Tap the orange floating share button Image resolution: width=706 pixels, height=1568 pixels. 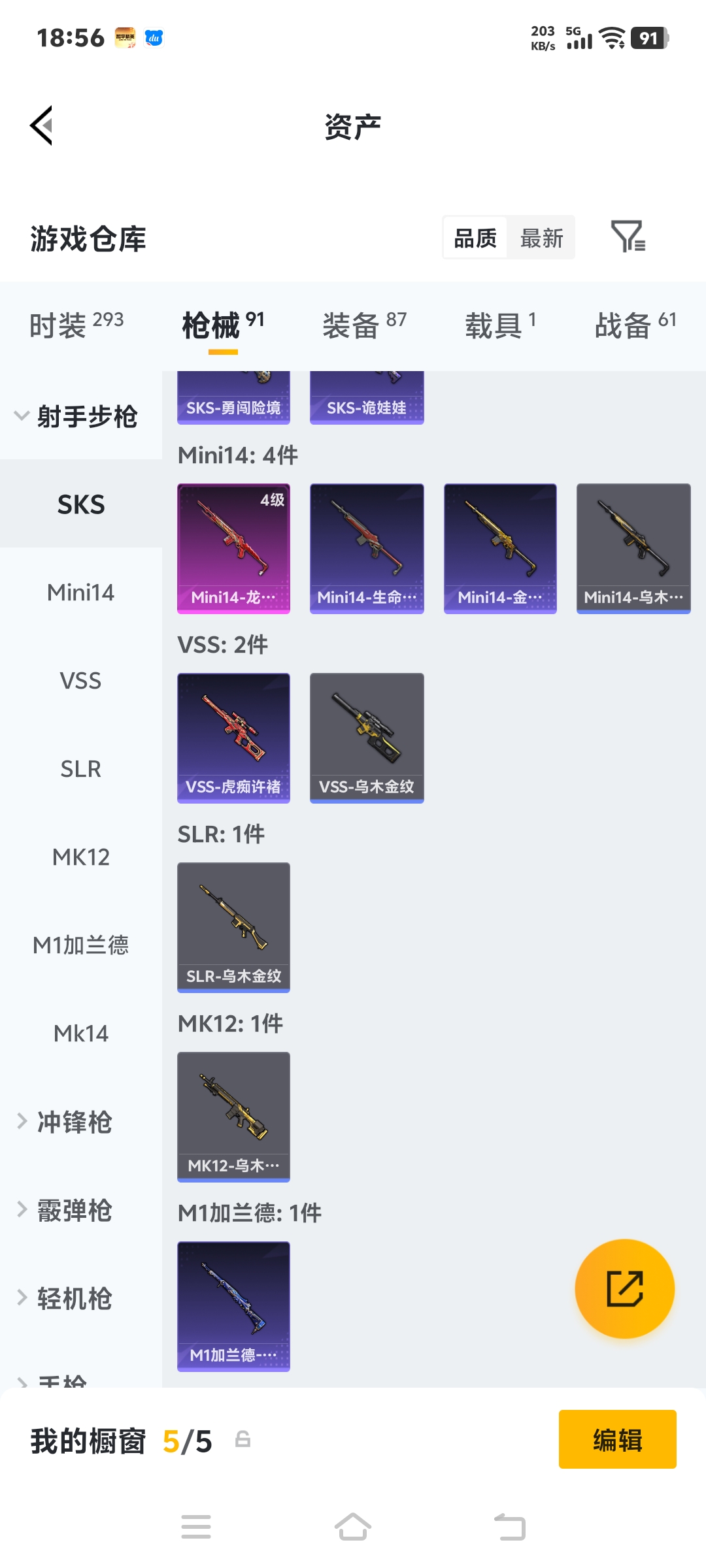tap(624, 1288)
